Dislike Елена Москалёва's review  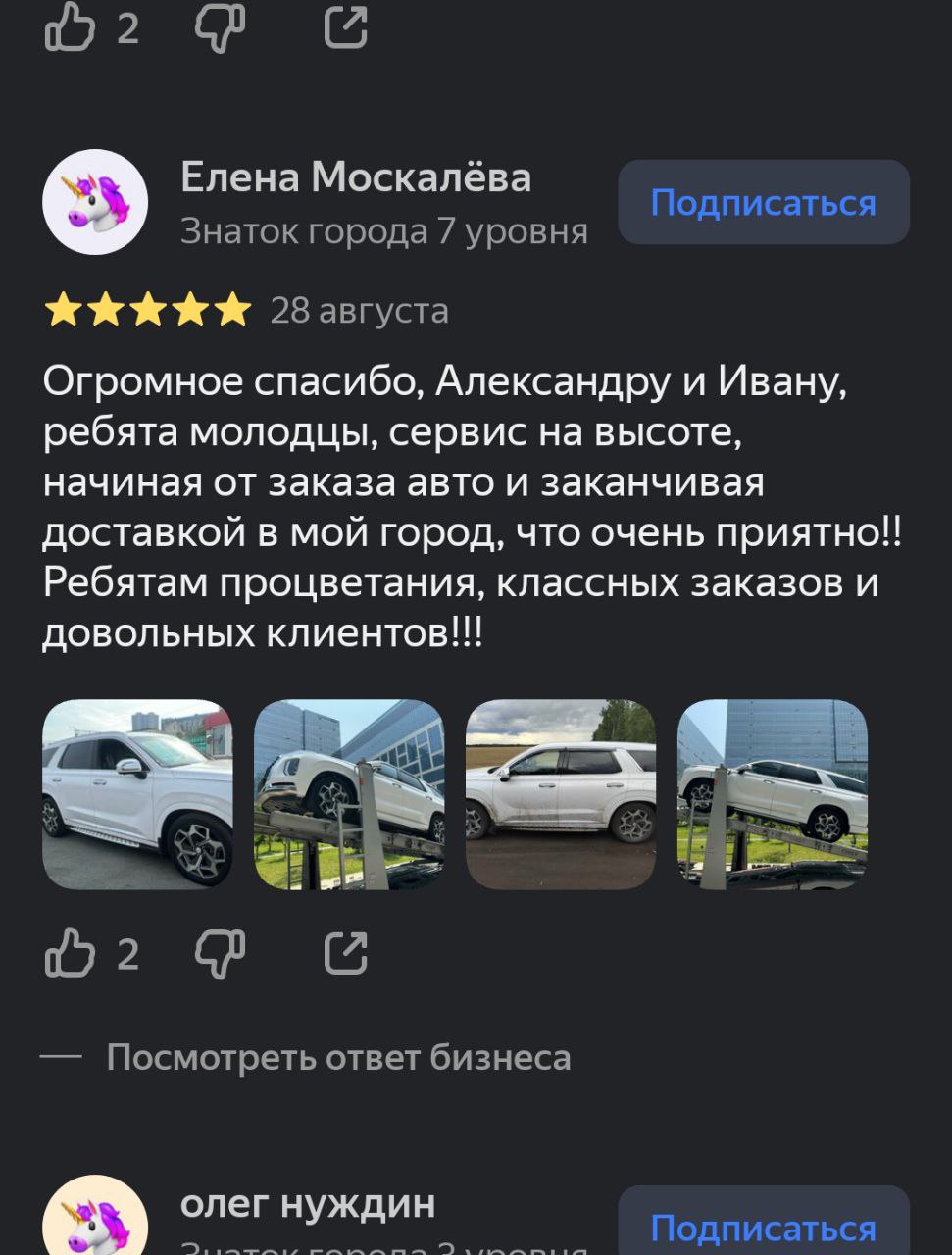pyautogui.click(x=220, y=953)
